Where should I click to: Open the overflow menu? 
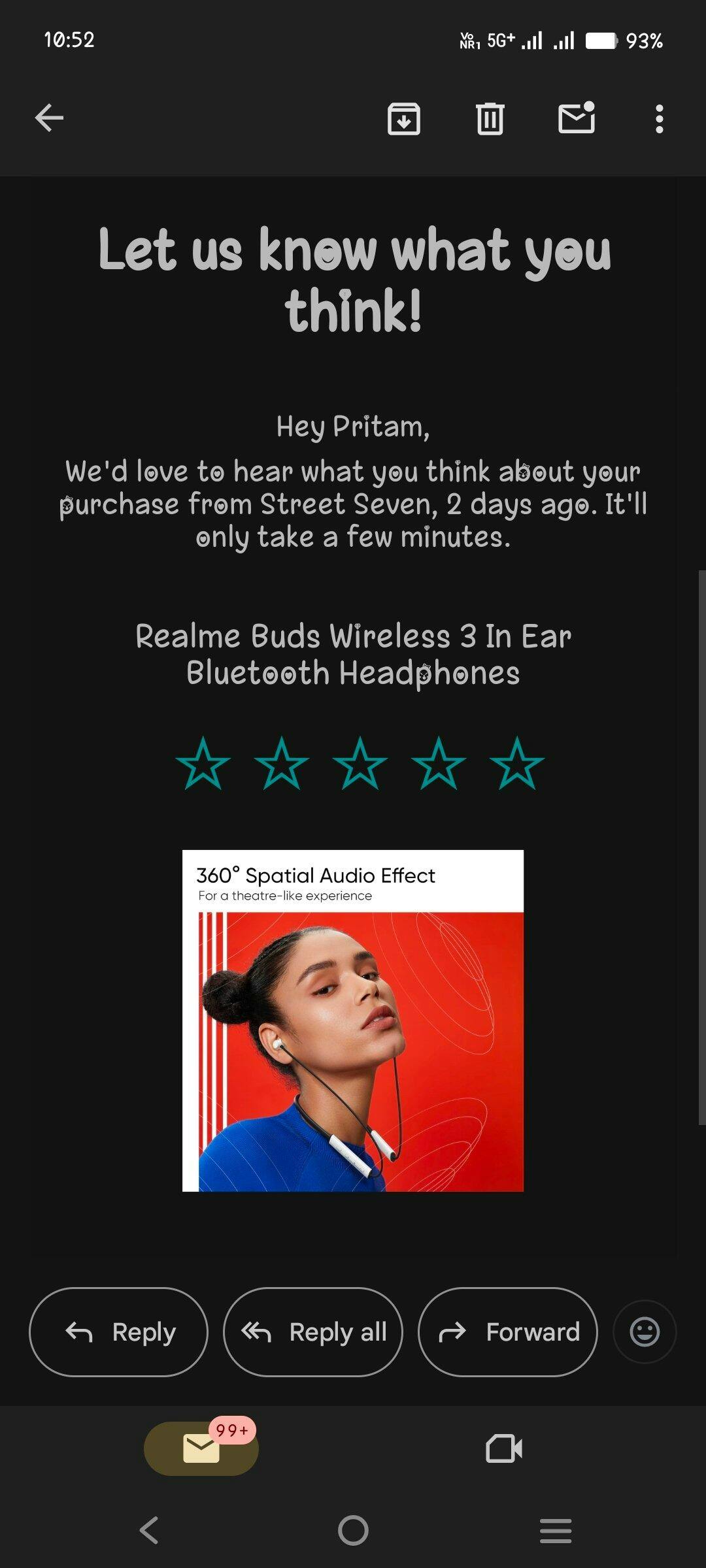coord(659,119)
